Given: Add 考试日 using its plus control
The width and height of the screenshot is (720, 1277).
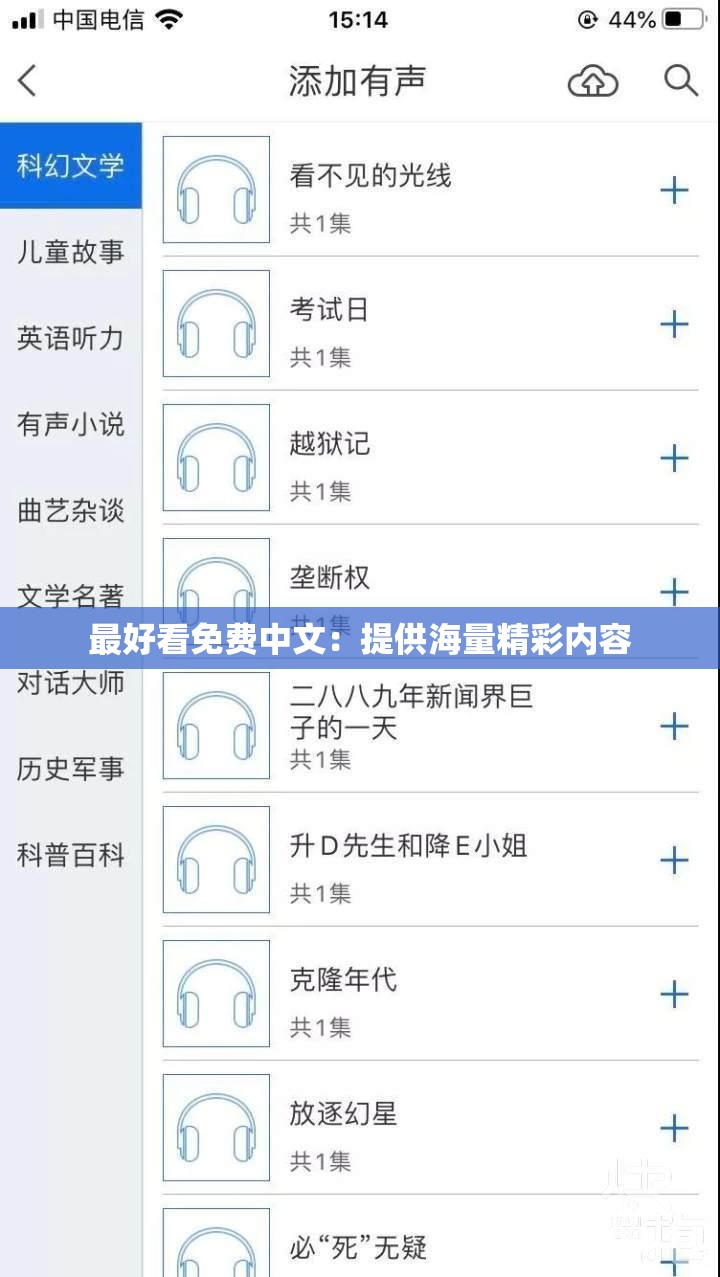Looking at the screenshot, I should [674, 324].
